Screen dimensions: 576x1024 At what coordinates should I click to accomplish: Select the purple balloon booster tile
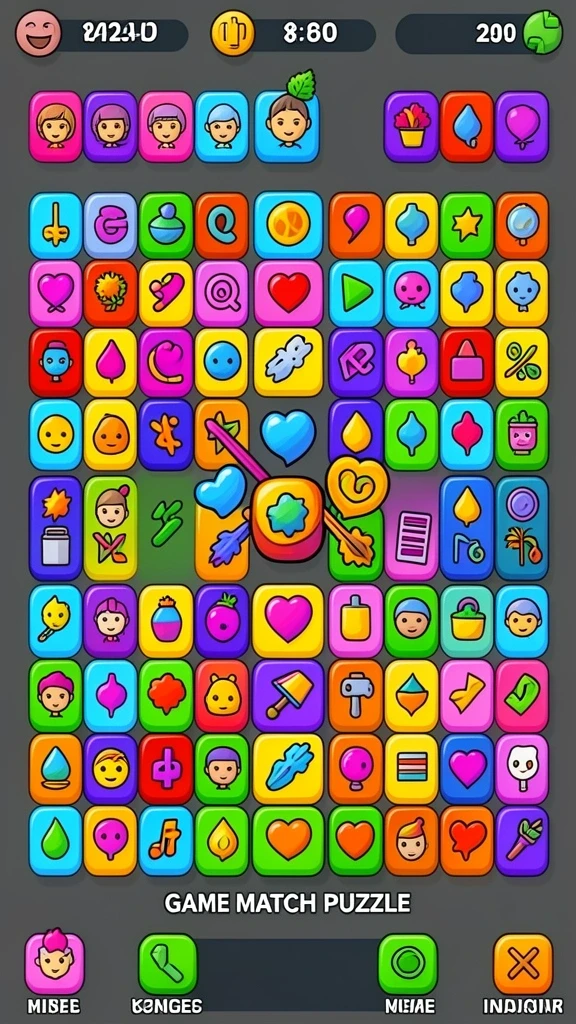[x=522, y=127]
